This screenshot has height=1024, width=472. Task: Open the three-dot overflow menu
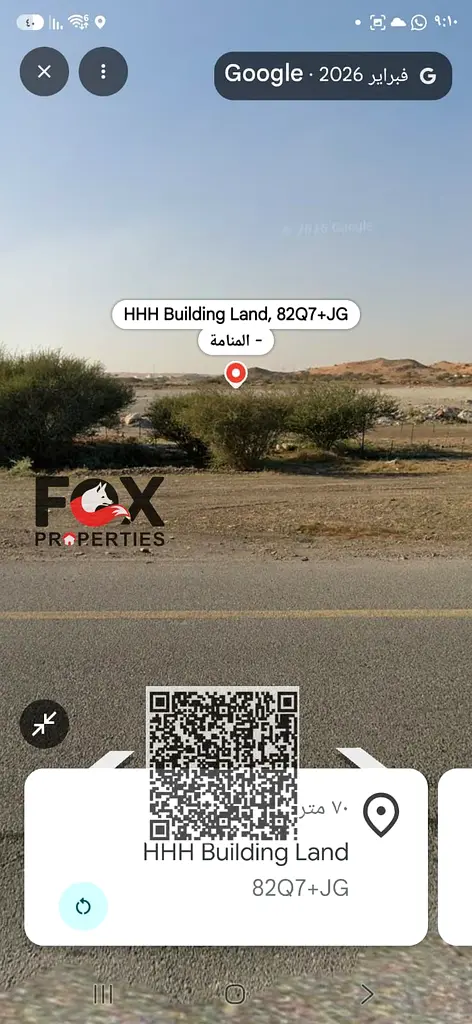(103, 72)
